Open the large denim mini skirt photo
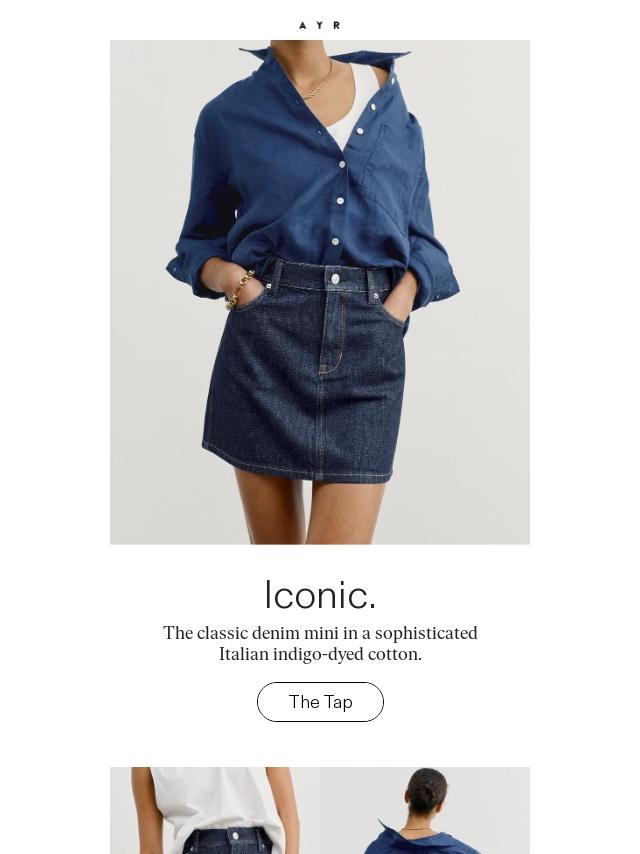Viewport: 640px width, 854px height. tap(320, 292)
